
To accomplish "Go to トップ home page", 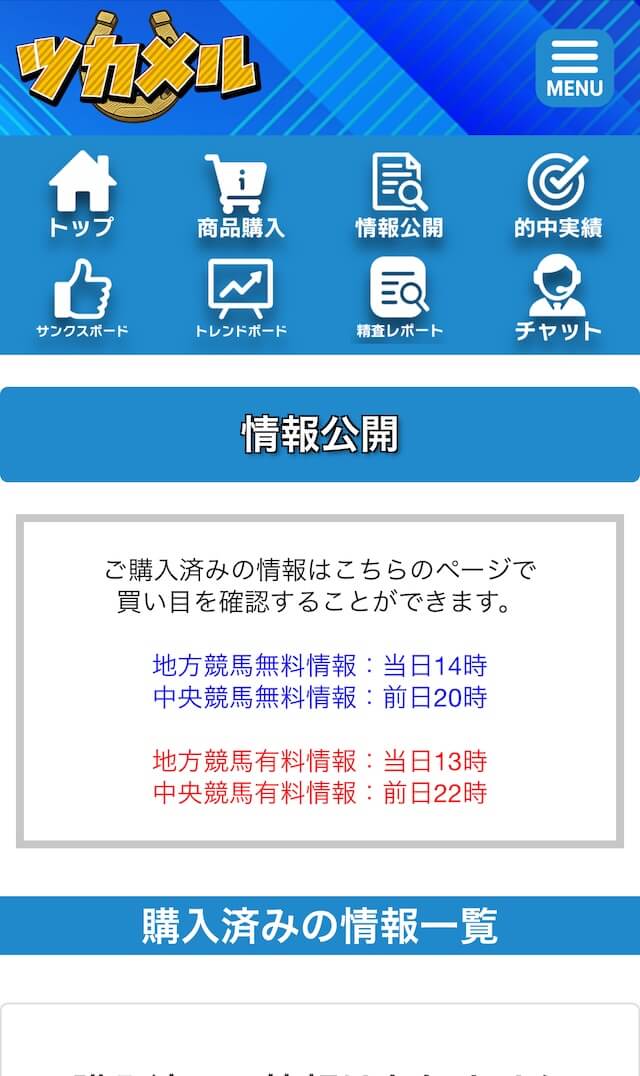I will coord(82,194).
